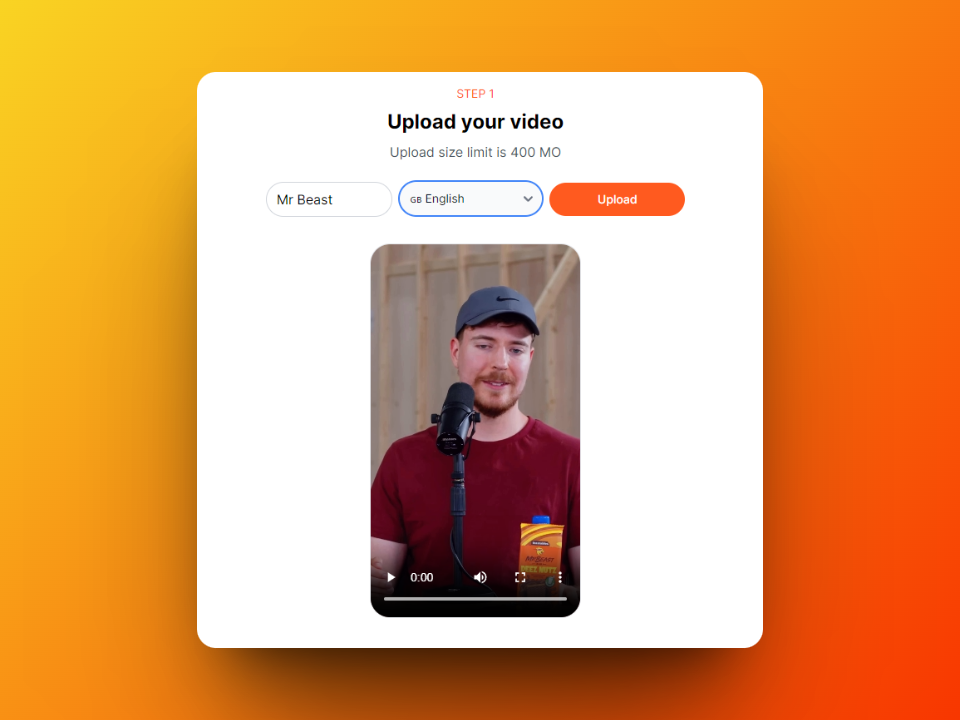
Task: Open the video's more options menu
Action: [x=560, y=577]
